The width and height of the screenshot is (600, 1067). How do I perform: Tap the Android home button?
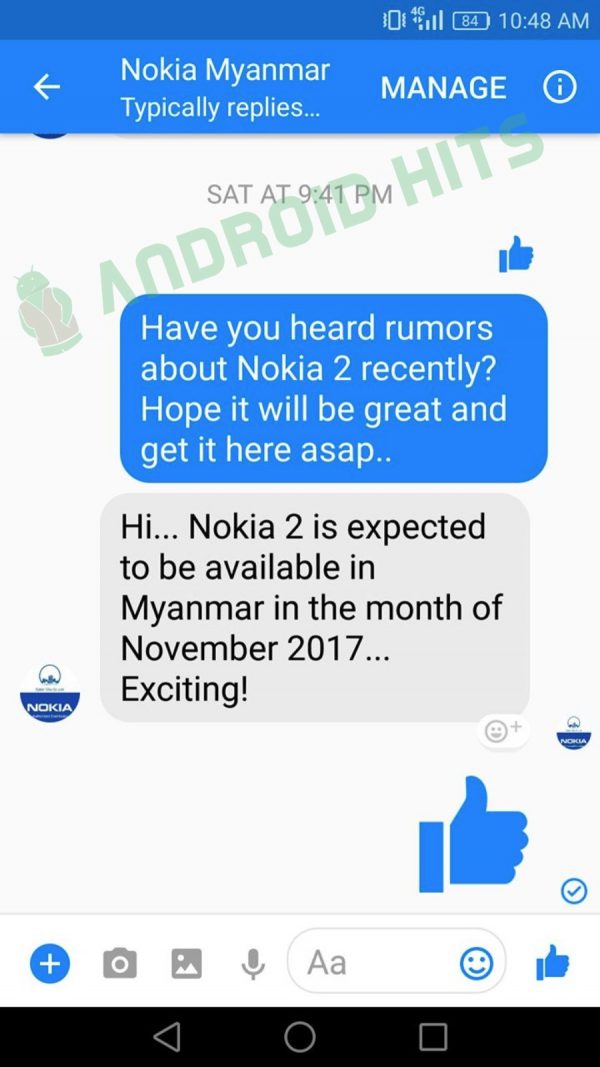point(300,1037)
